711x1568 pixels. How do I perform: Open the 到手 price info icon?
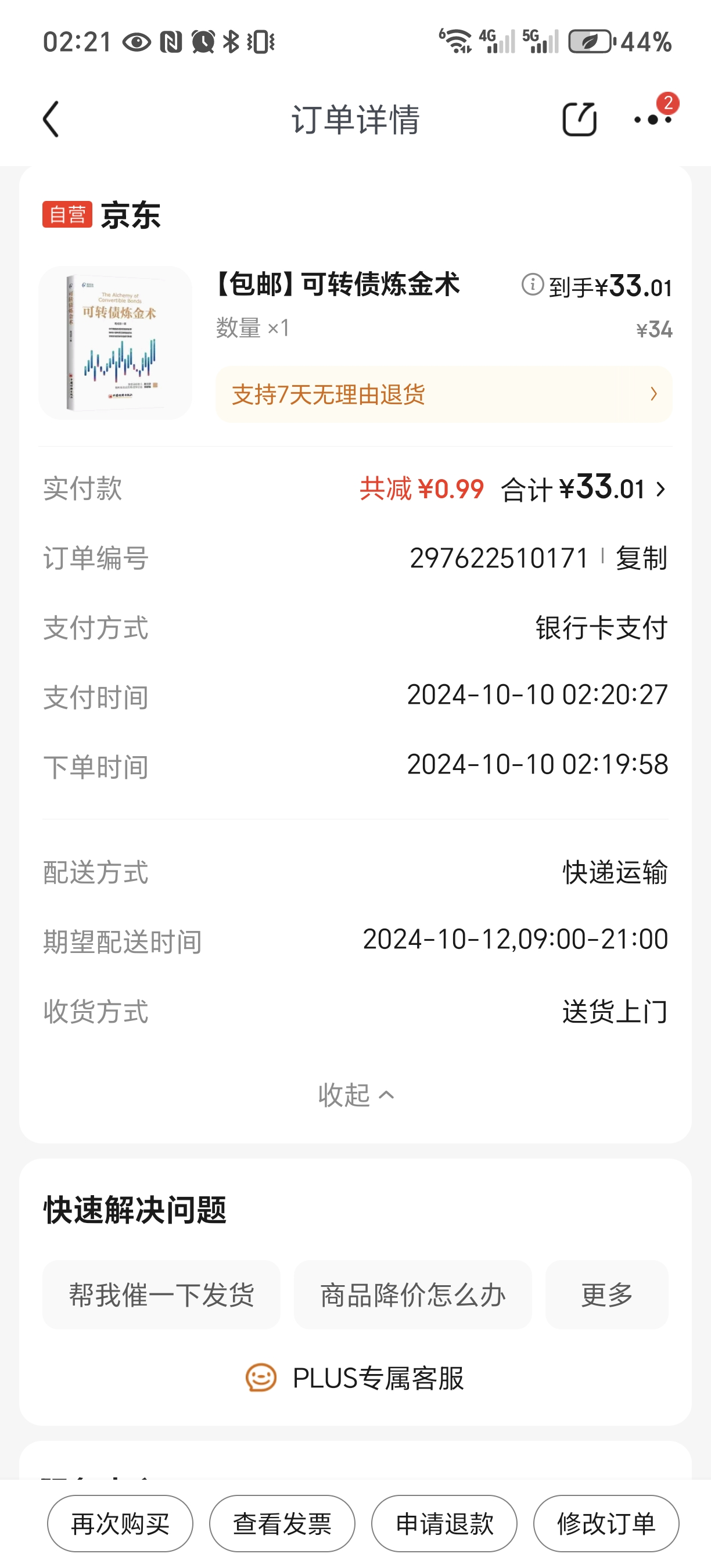point(533,284)
